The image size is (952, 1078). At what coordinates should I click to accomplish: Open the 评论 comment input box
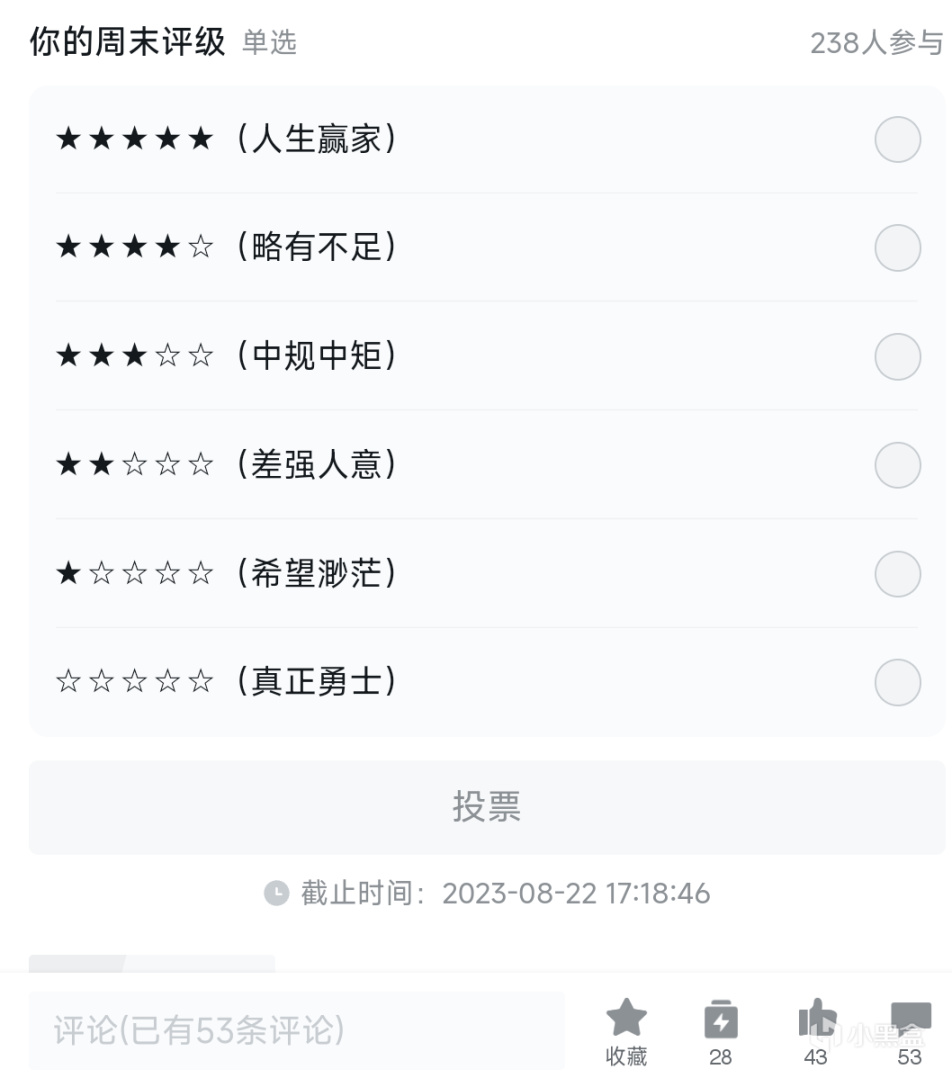(296, 1030)
